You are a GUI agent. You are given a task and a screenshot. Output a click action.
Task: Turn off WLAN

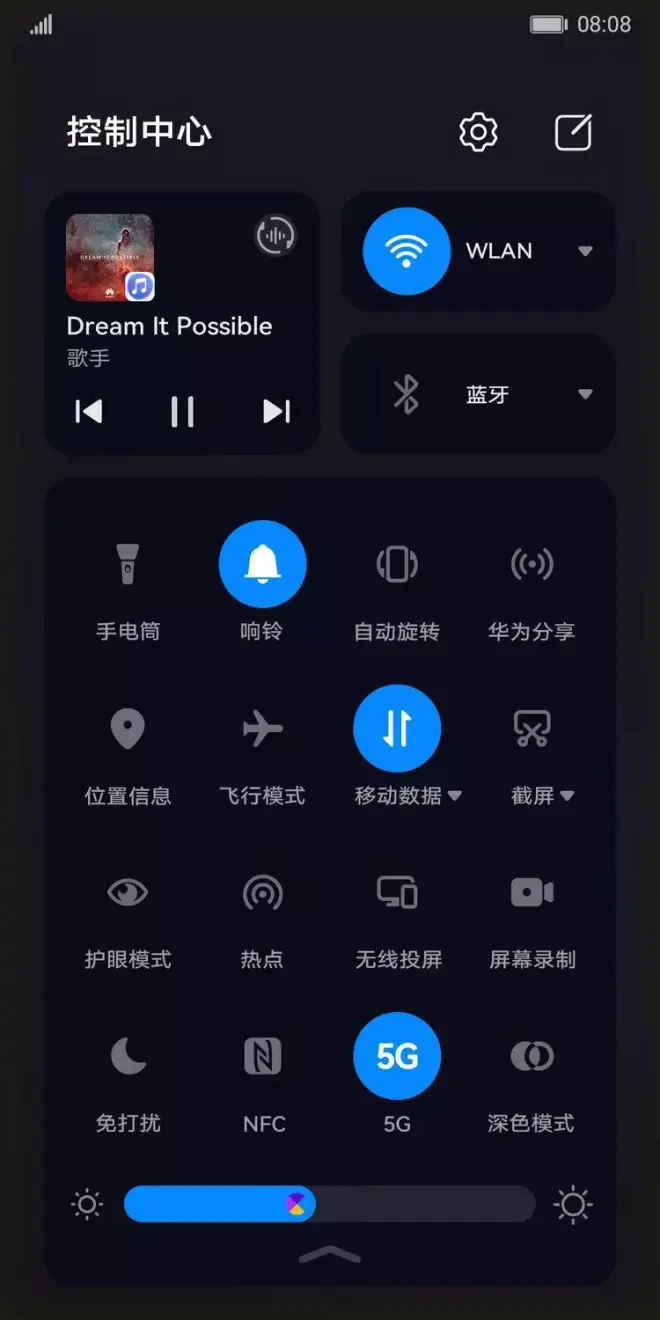pos(406,251)
